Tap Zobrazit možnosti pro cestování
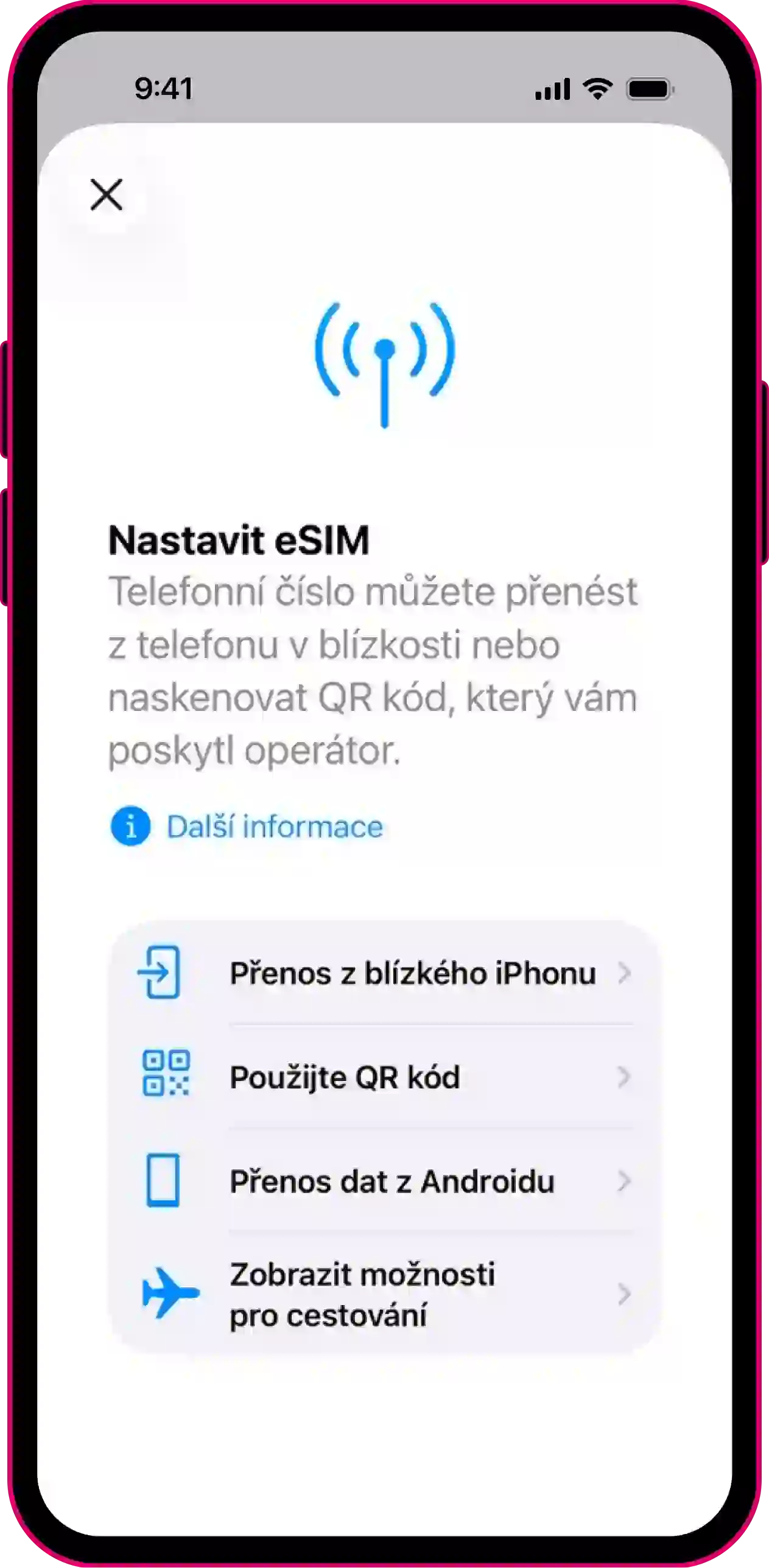The image size is (769, 1568). click(x=385, y=1295)
